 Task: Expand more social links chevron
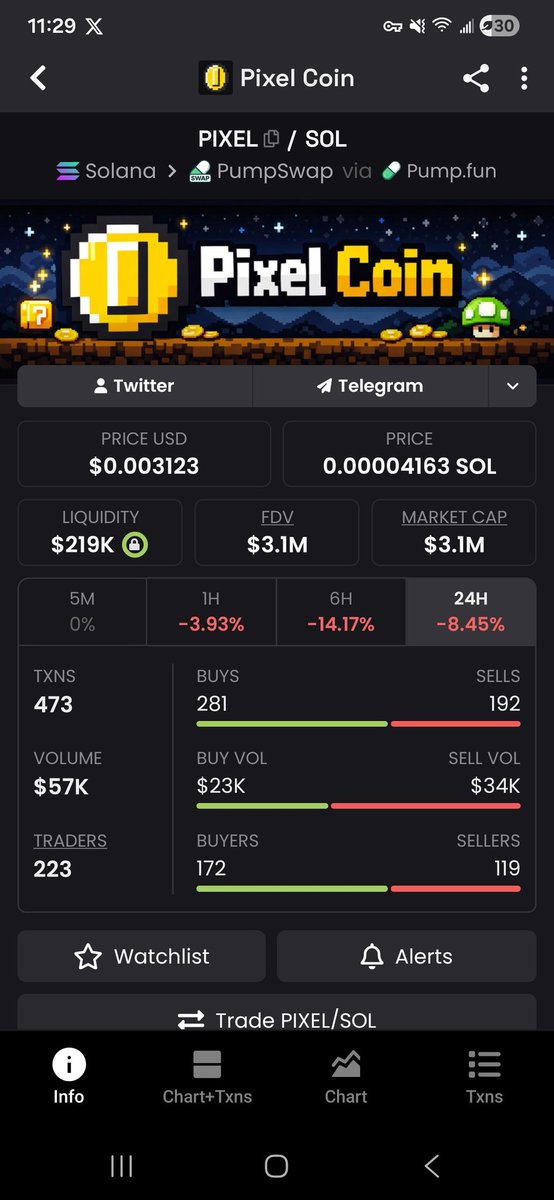[513, 386]
